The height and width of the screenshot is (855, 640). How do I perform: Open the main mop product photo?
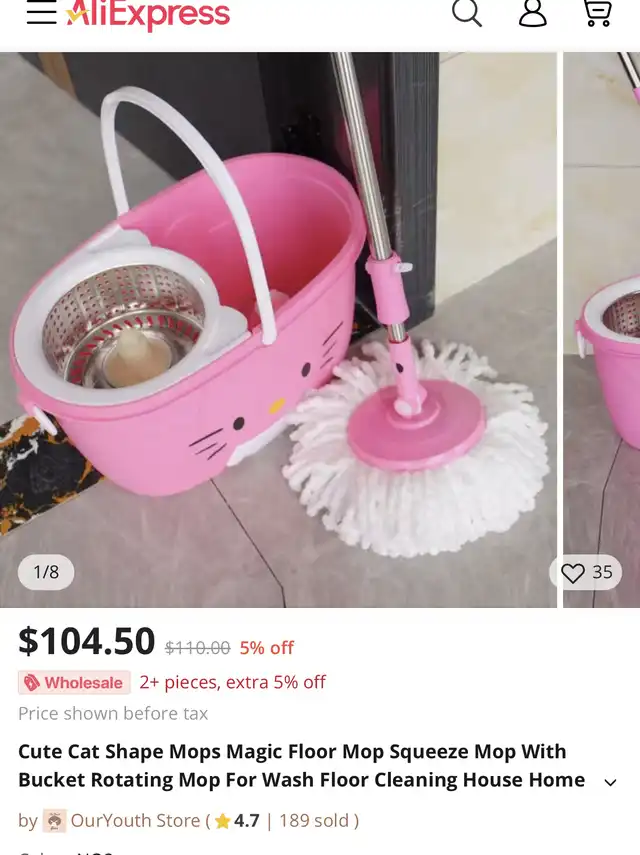pyautogui.click(x=278, y=330)
